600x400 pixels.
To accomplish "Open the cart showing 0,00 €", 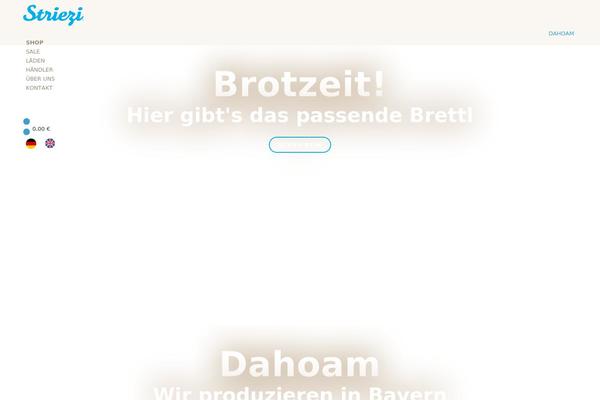I will (x=40, y=129).
